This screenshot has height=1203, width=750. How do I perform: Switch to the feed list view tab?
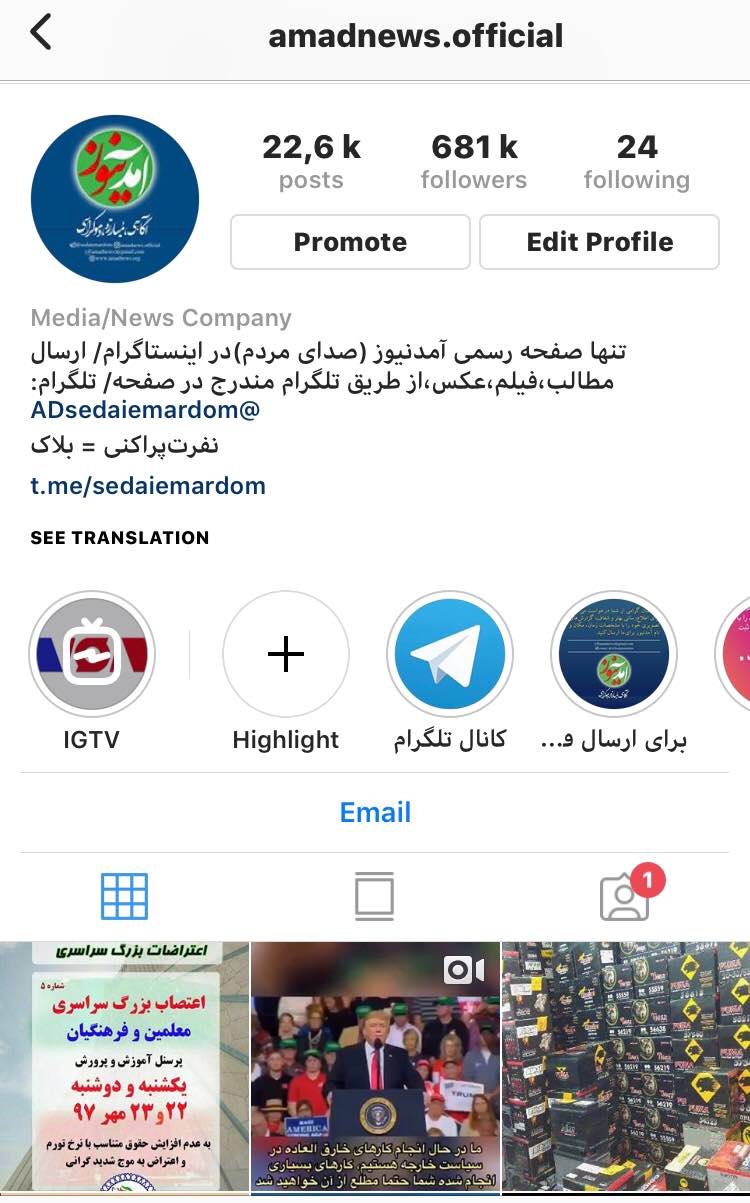375,896
